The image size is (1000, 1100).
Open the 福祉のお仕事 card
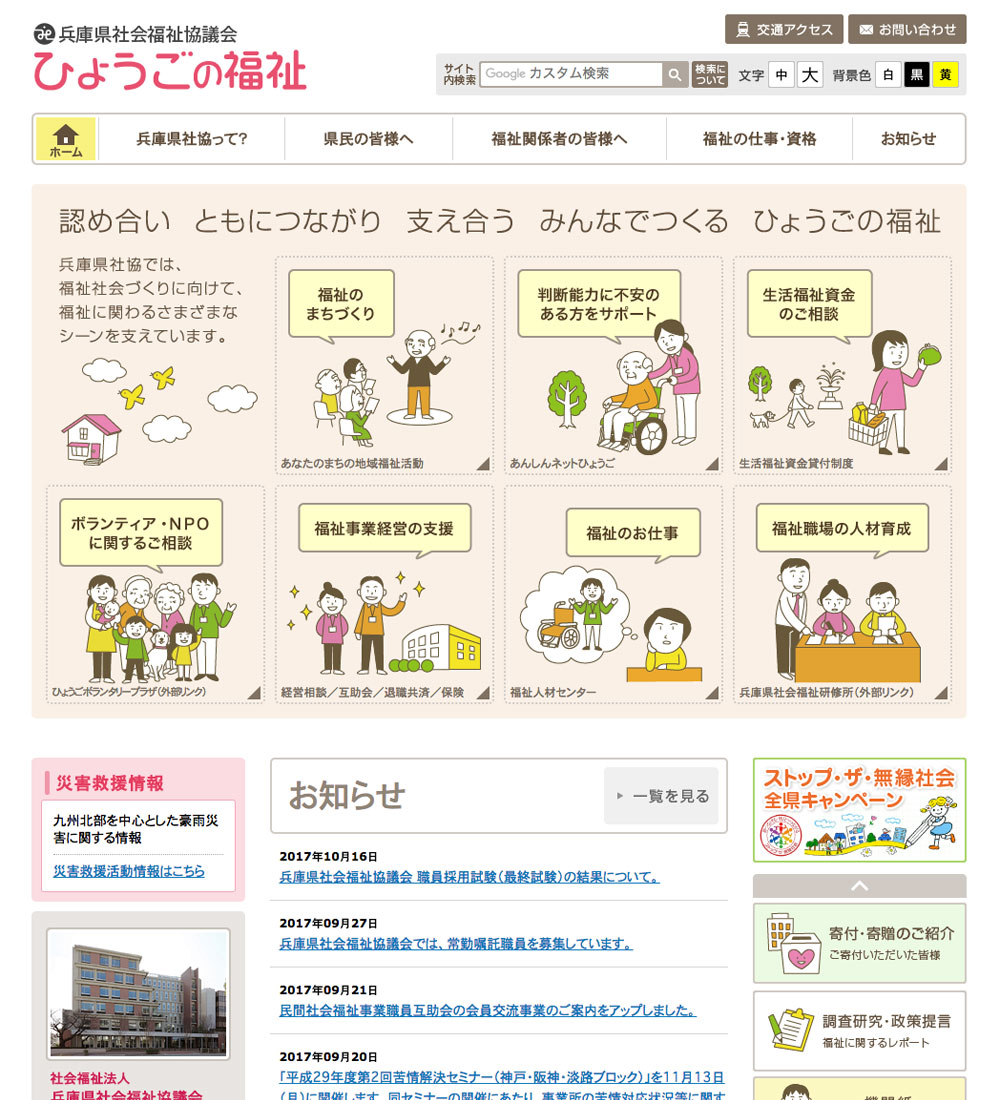coord(613,595)
